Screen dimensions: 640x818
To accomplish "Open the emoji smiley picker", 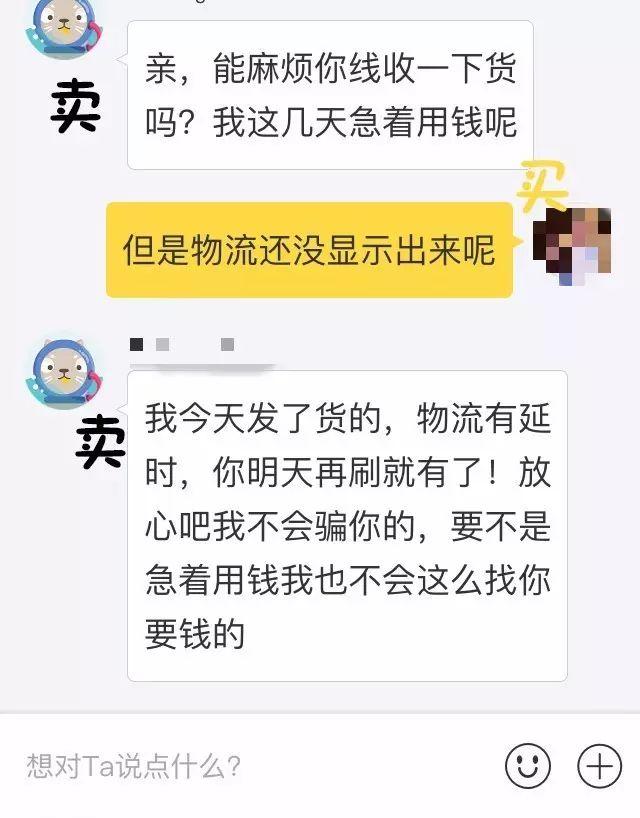I will pyautogui.click(x=527, y=766).
